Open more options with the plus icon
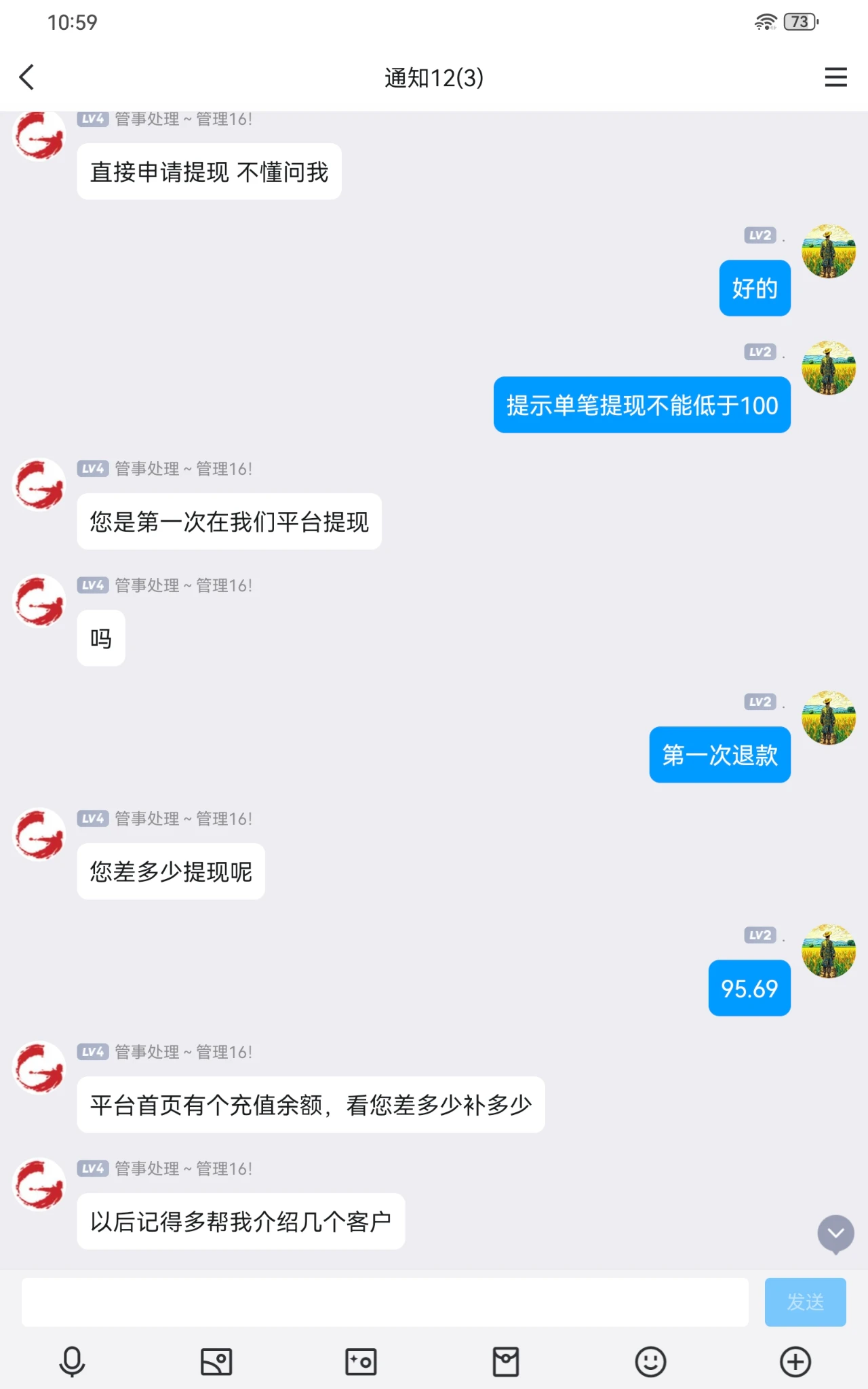This screenshot has width=868, height=1389. pyautogui.click(x=795, y=1362)
